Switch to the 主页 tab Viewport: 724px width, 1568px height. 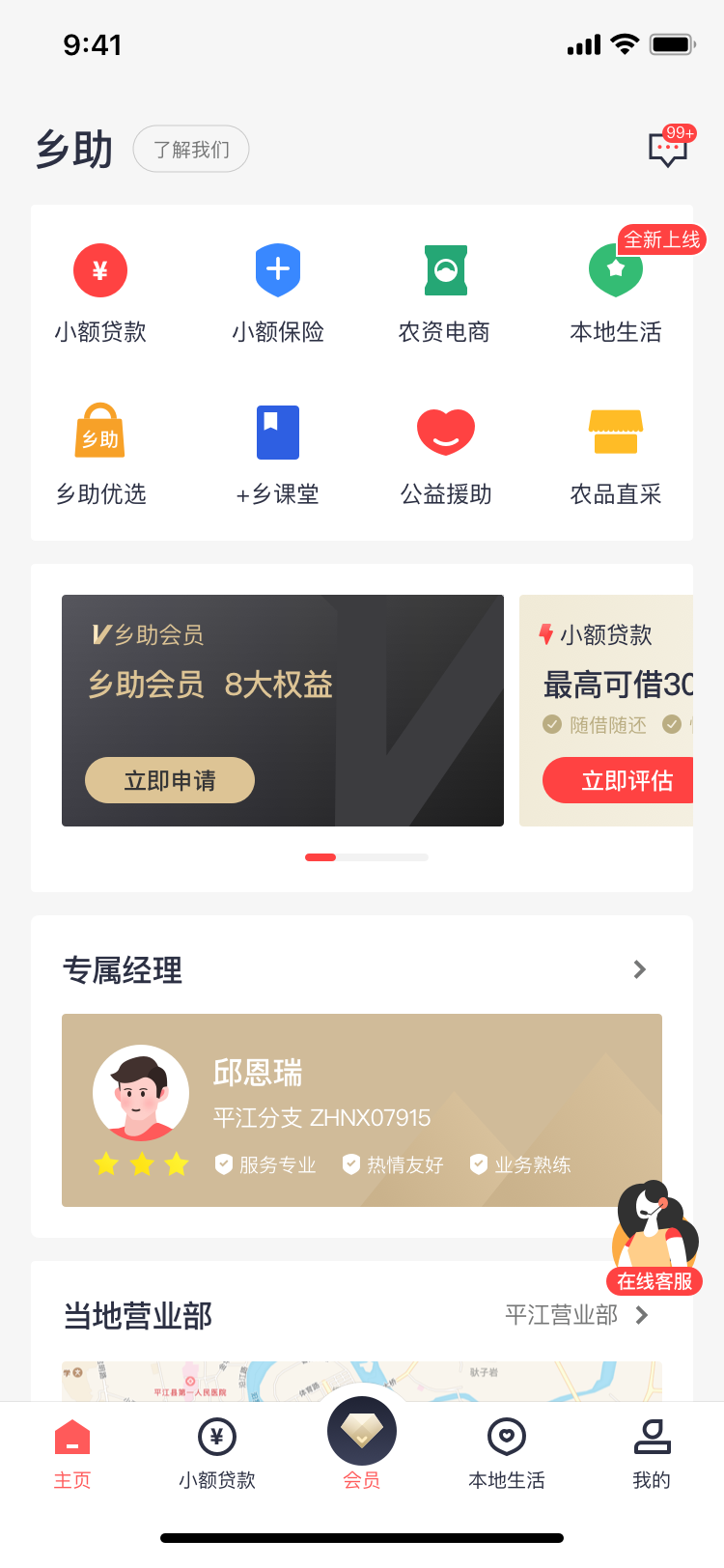tap(72, 1453)
